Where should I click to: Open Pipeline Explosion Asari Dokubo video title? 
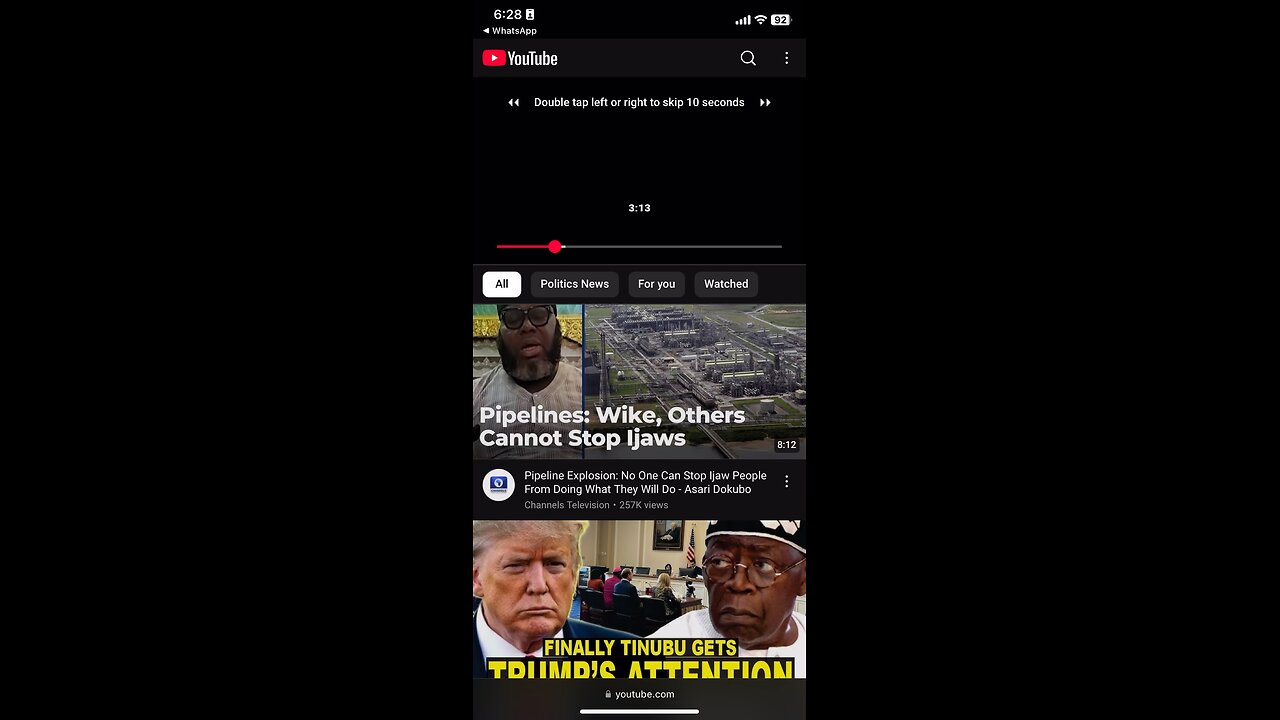645,482
